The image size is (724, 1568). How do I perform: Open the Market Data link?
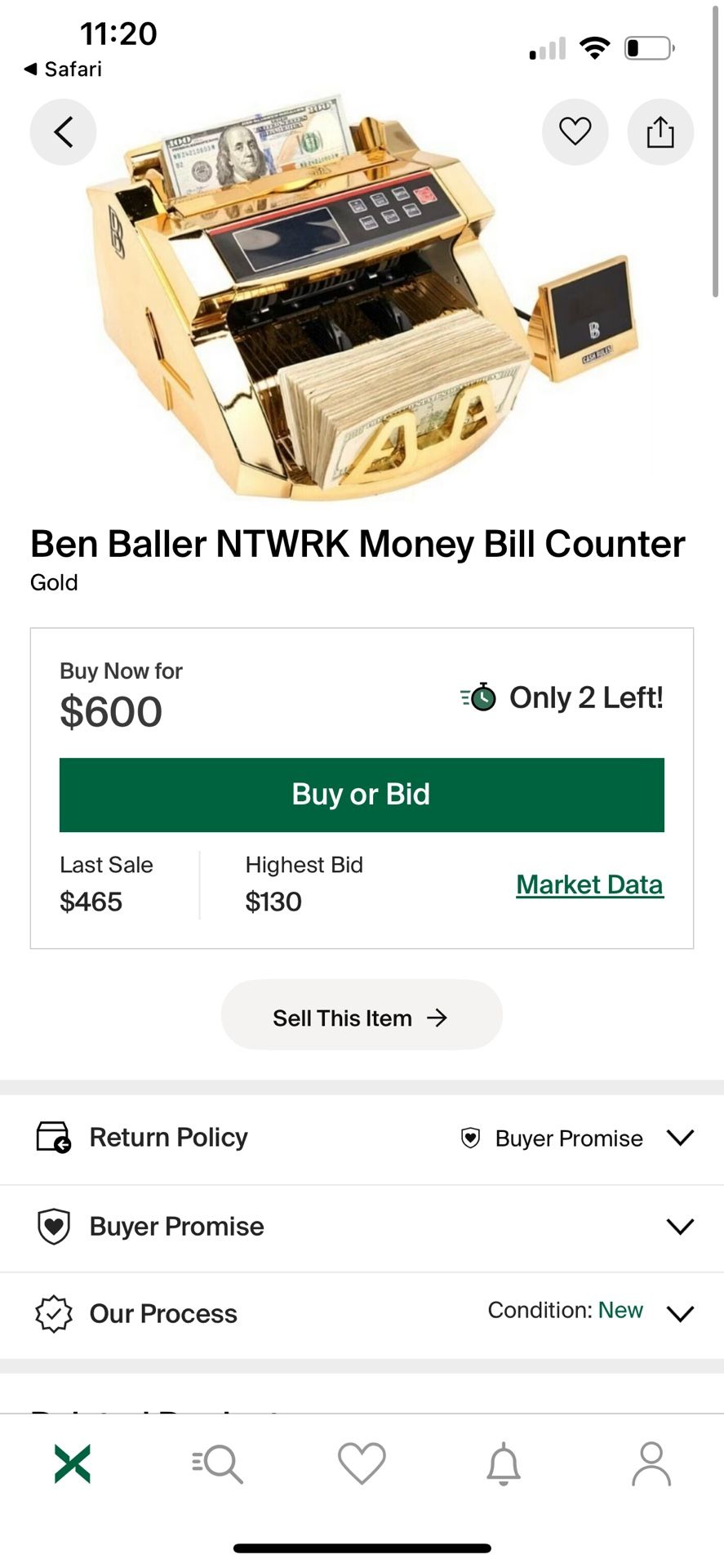(x=589, y=884)
